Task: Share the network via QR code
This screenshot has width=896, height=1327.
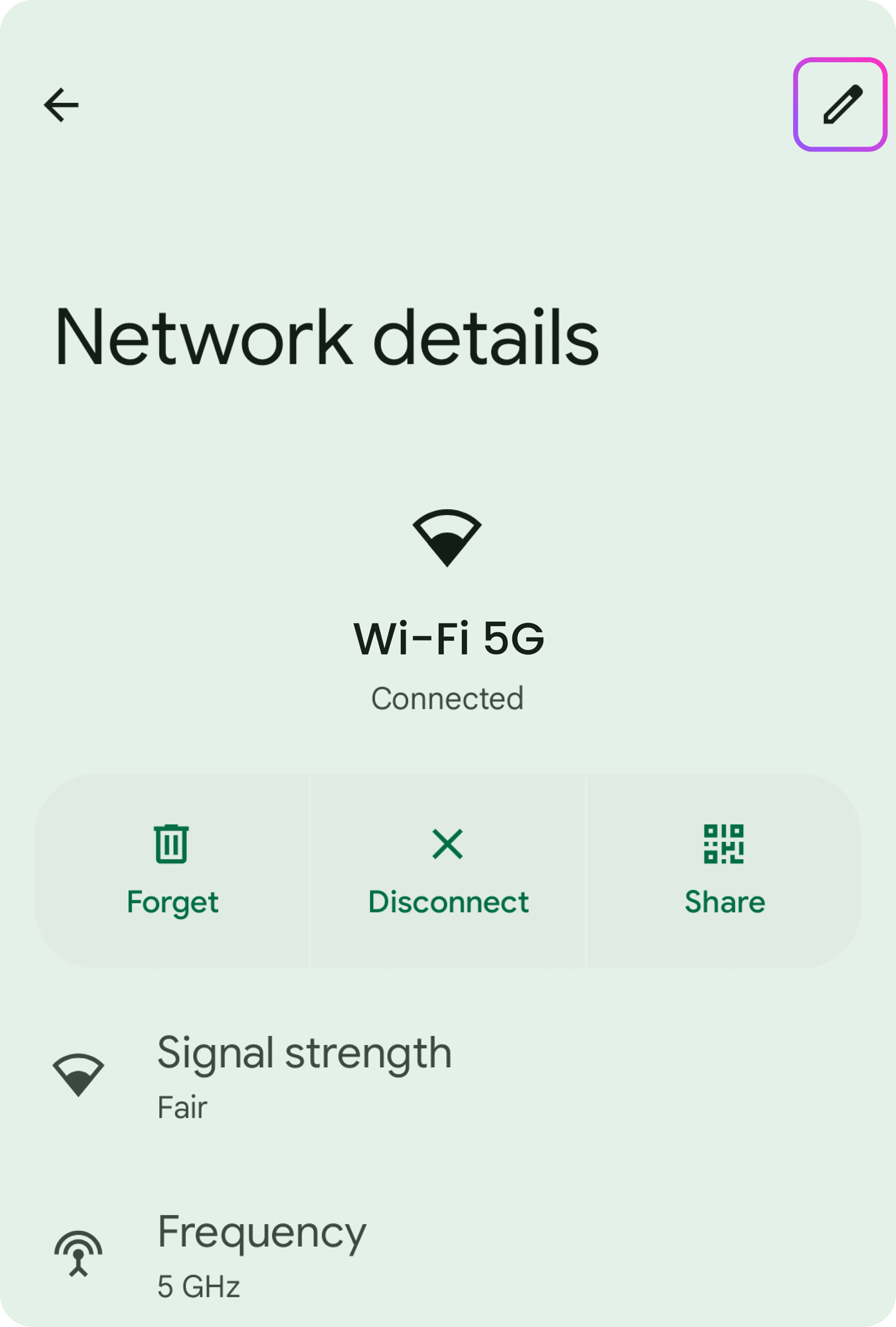Action: click(x=724, y=871)
